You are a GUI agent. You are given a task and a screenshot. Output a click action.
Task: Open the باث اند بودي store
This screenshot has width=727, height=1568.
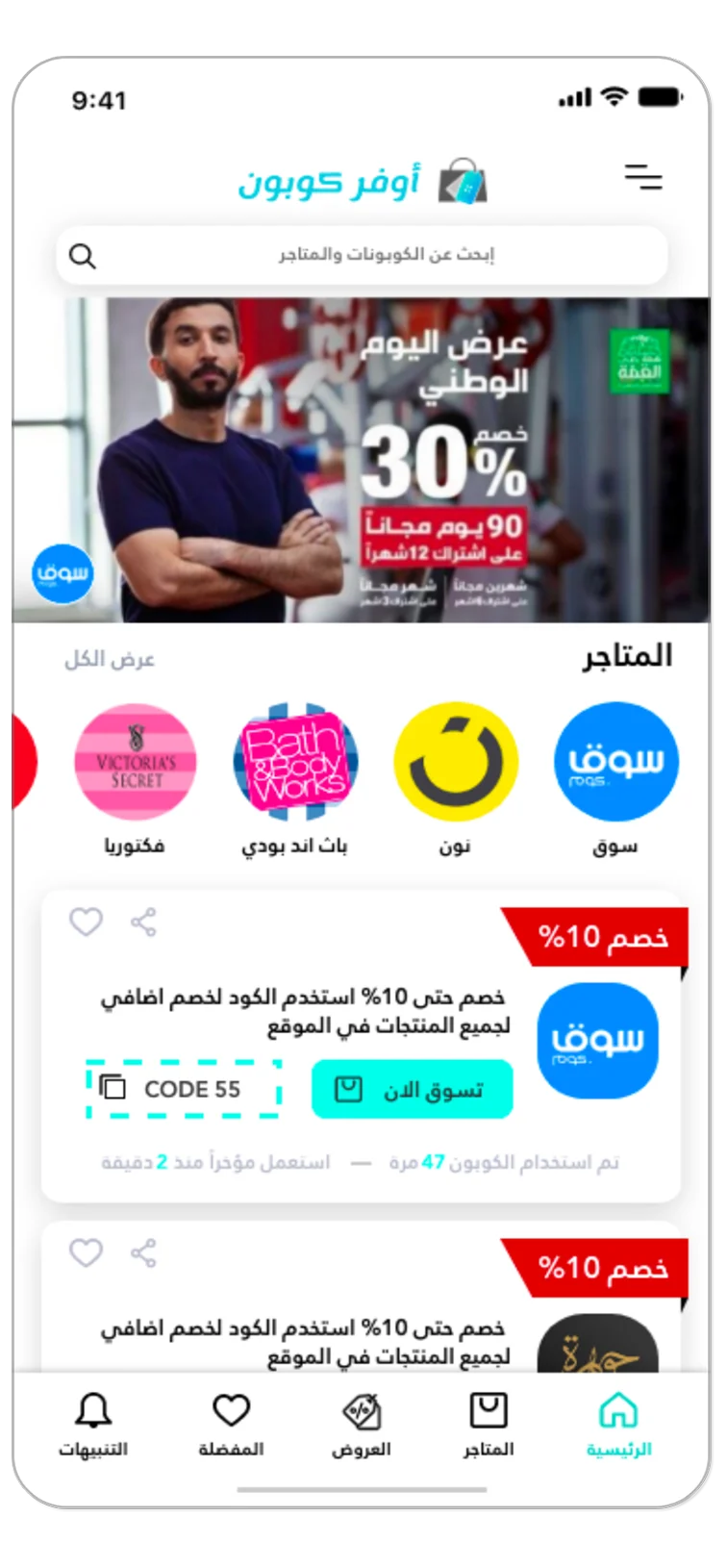(x=295, y=761)
